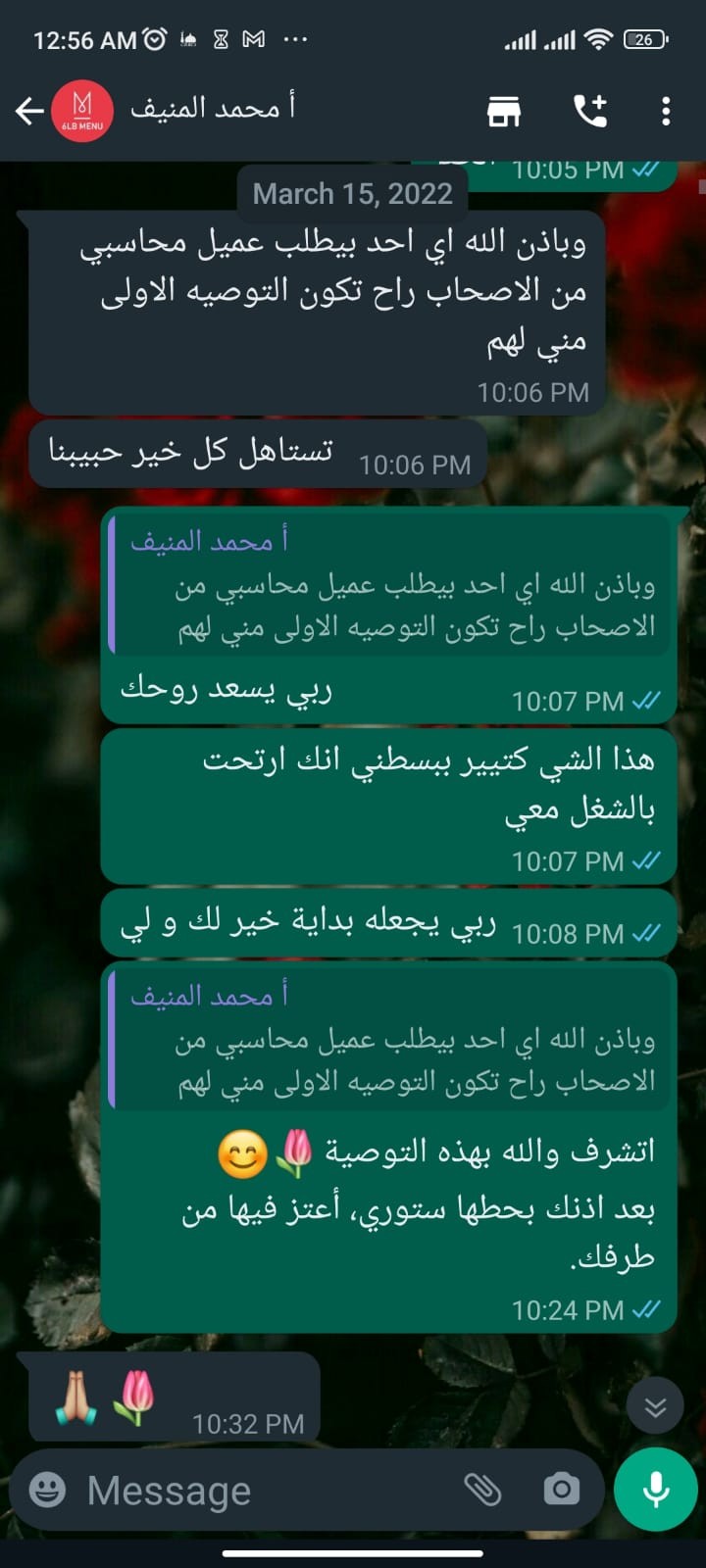Focus the Message text field
706x1568 pixels.
(x=265, y=1491)
